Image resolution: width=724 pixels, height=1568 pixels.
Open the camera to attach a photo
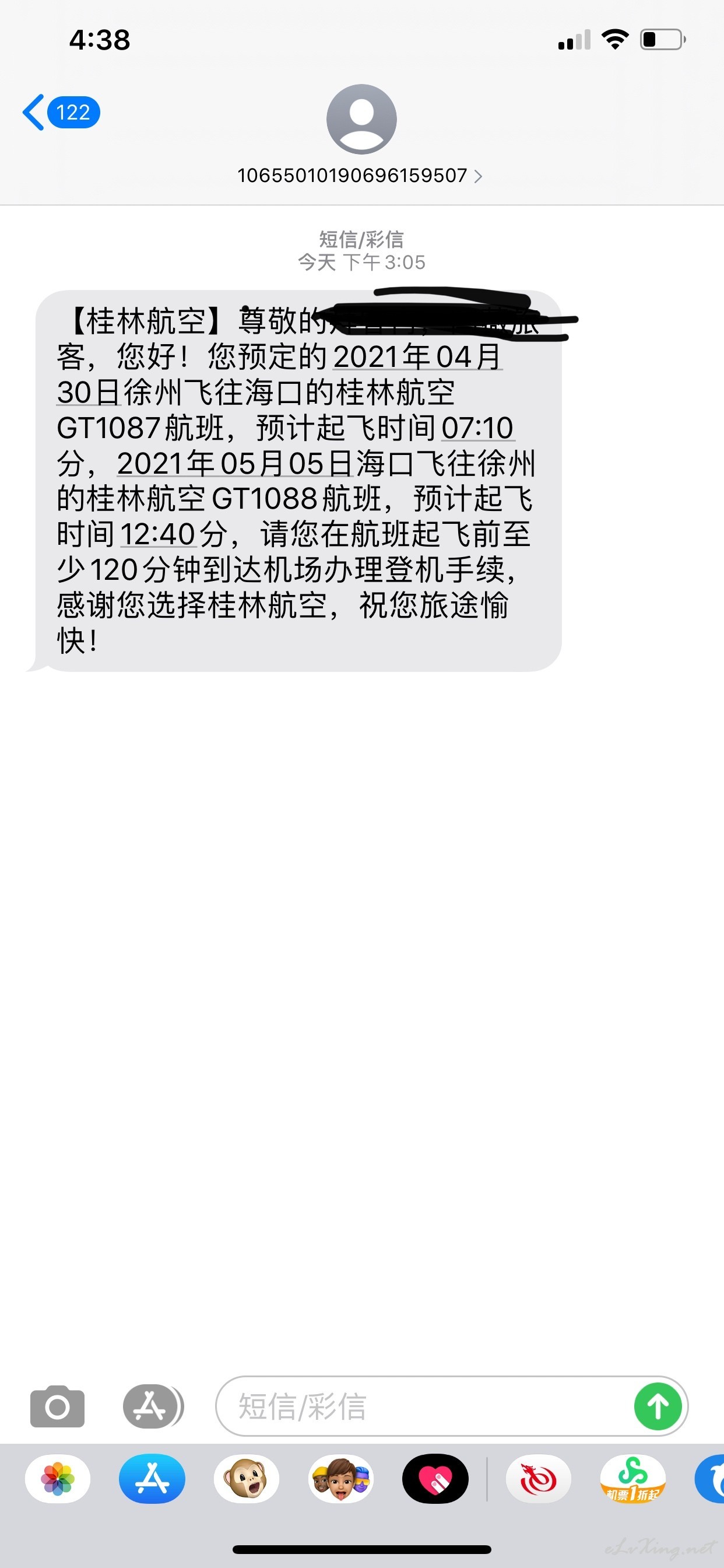pos(57,1406)
